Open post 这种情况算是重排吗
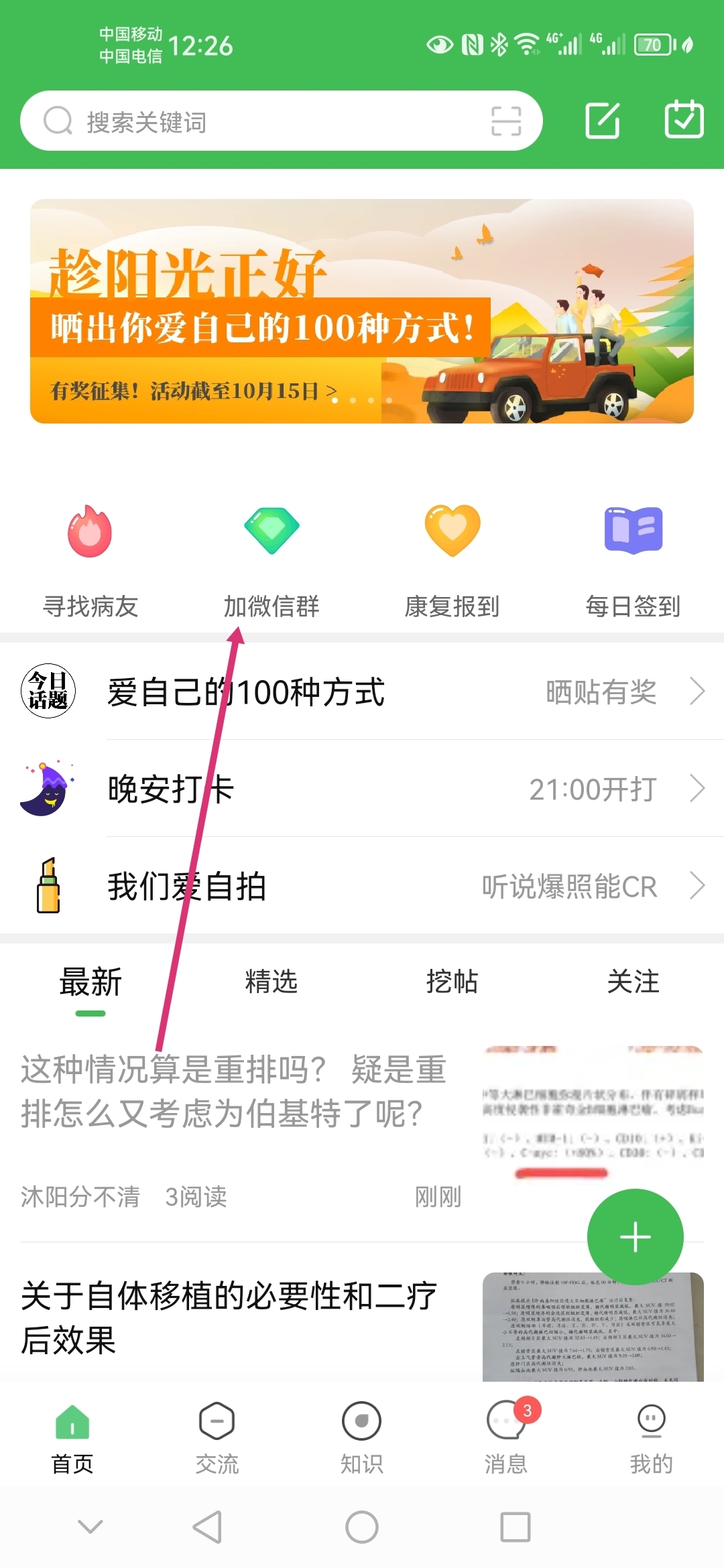724x1568 pixels. 235,1091
